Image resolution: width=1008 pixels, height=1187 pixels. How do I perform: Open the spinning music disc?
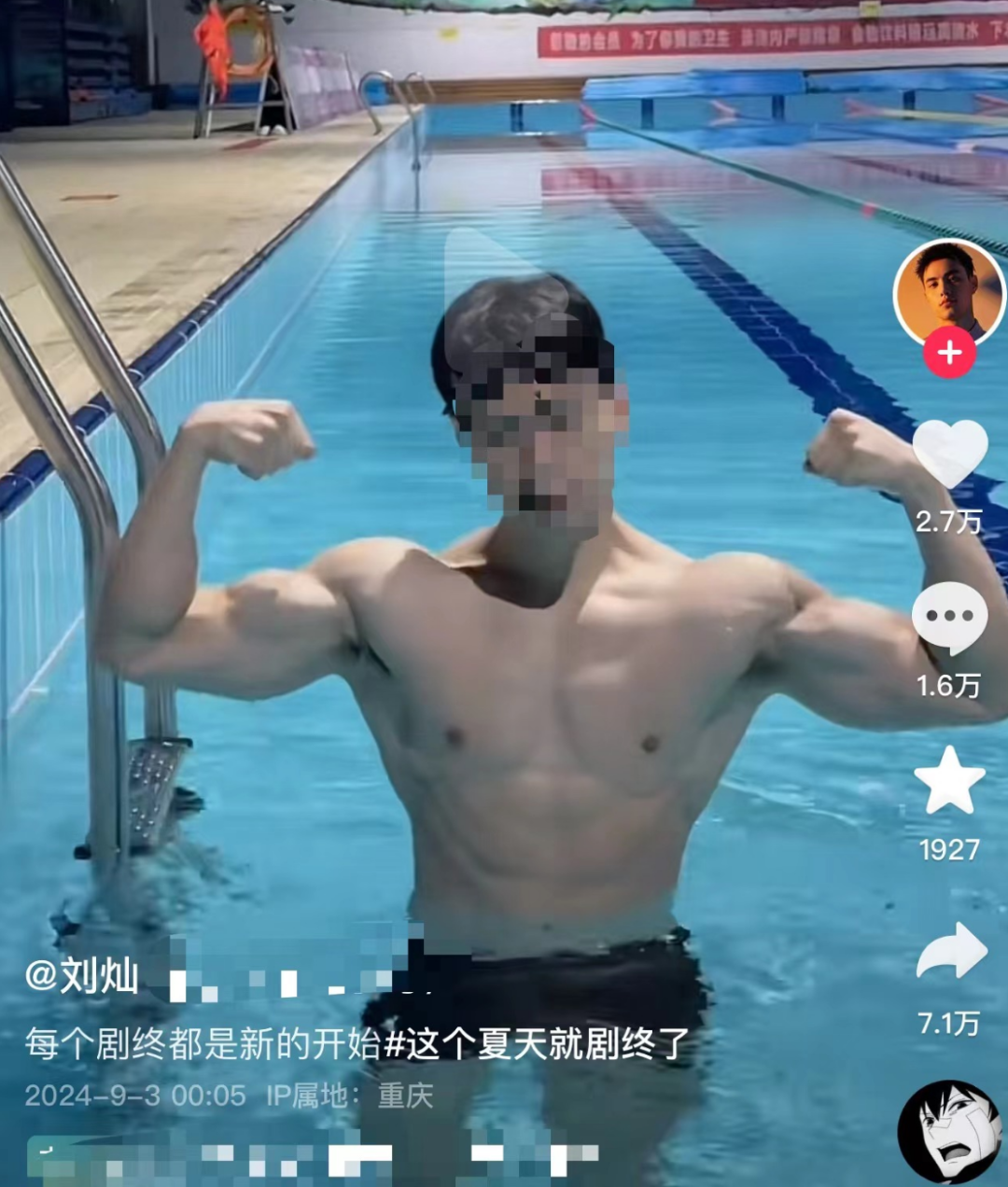point(950,1133)
